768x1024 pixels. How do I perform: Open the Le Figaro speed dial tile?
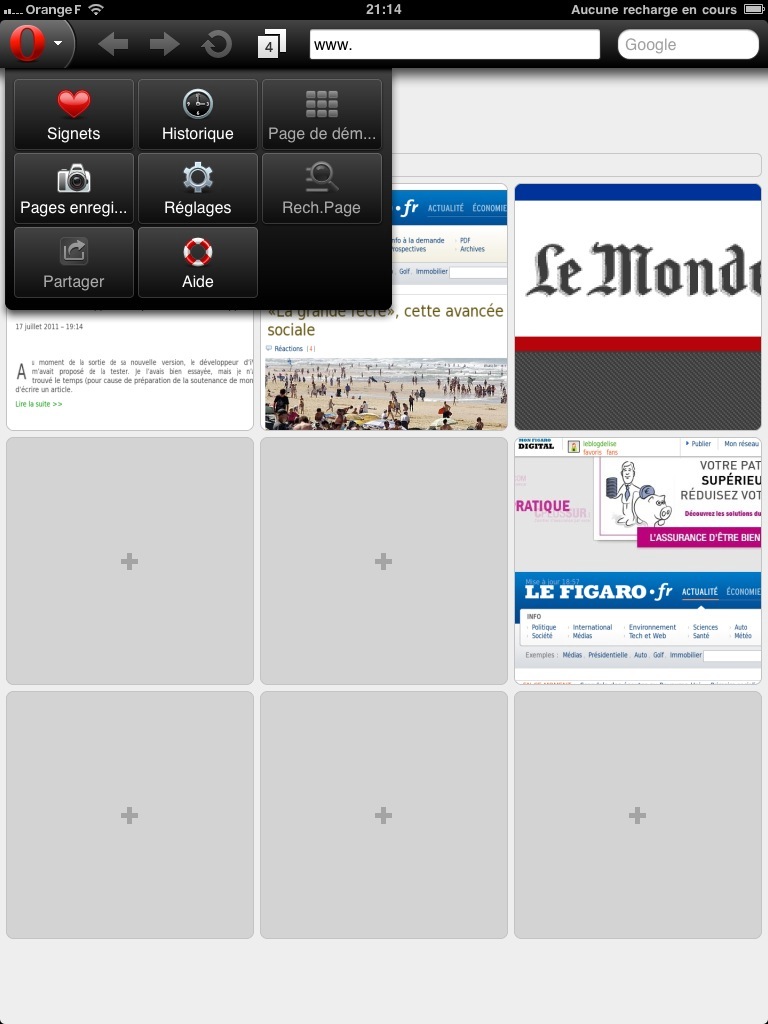(x=638, y=561)
